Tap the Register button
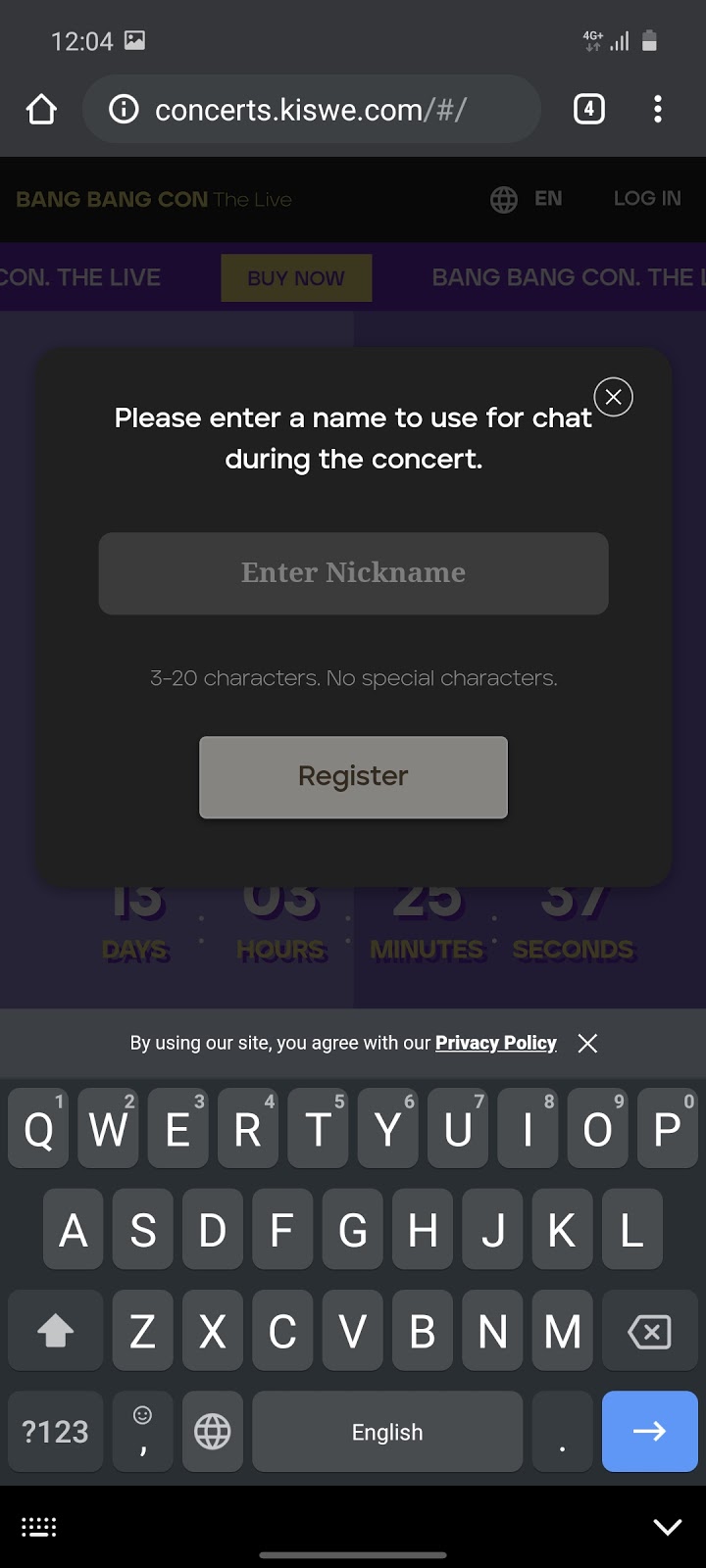706x1568 pixels. click(x=353, y=777)
